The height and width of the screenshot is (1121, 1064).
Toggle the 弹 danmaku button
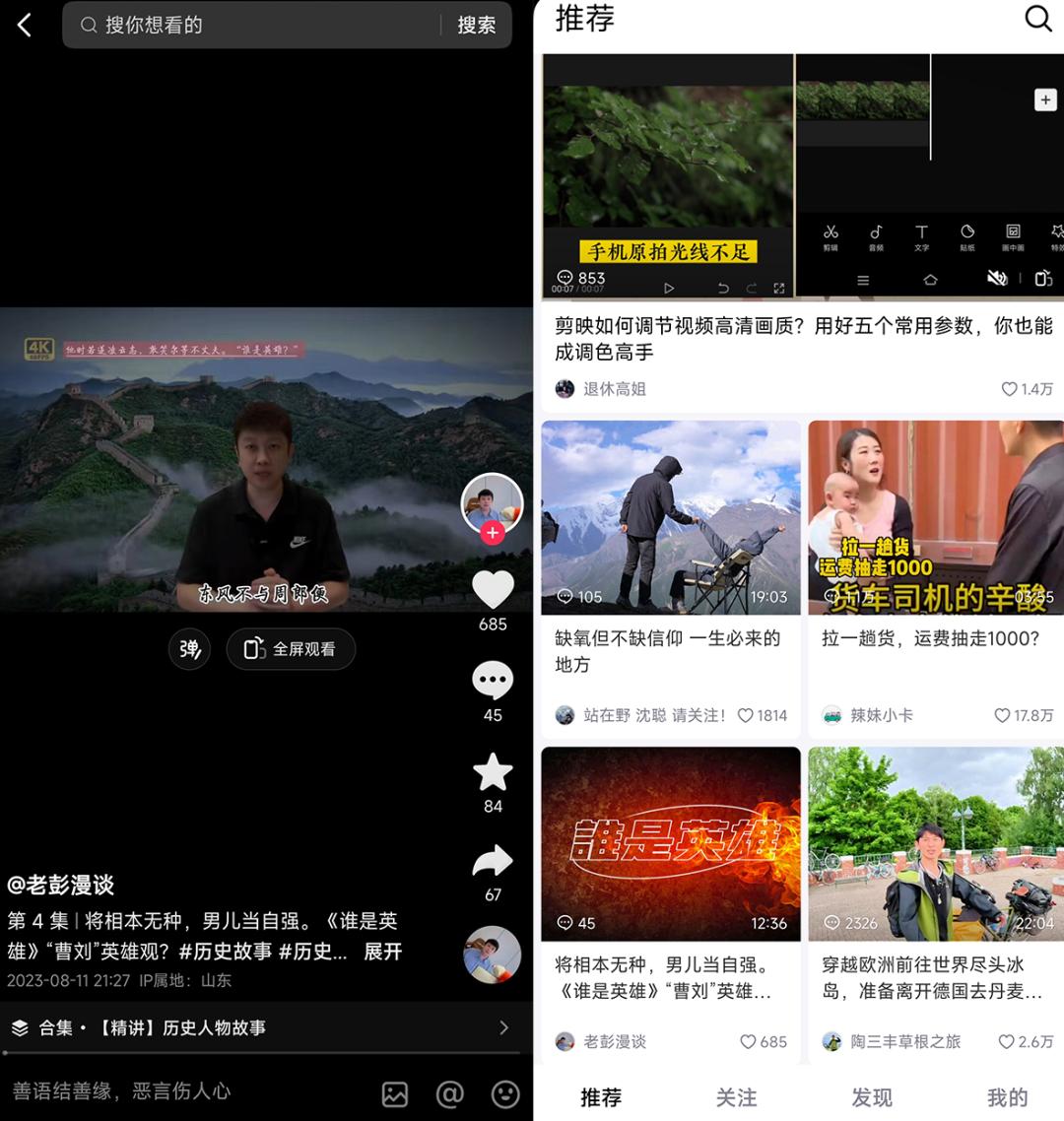click(x=189, y=649)
